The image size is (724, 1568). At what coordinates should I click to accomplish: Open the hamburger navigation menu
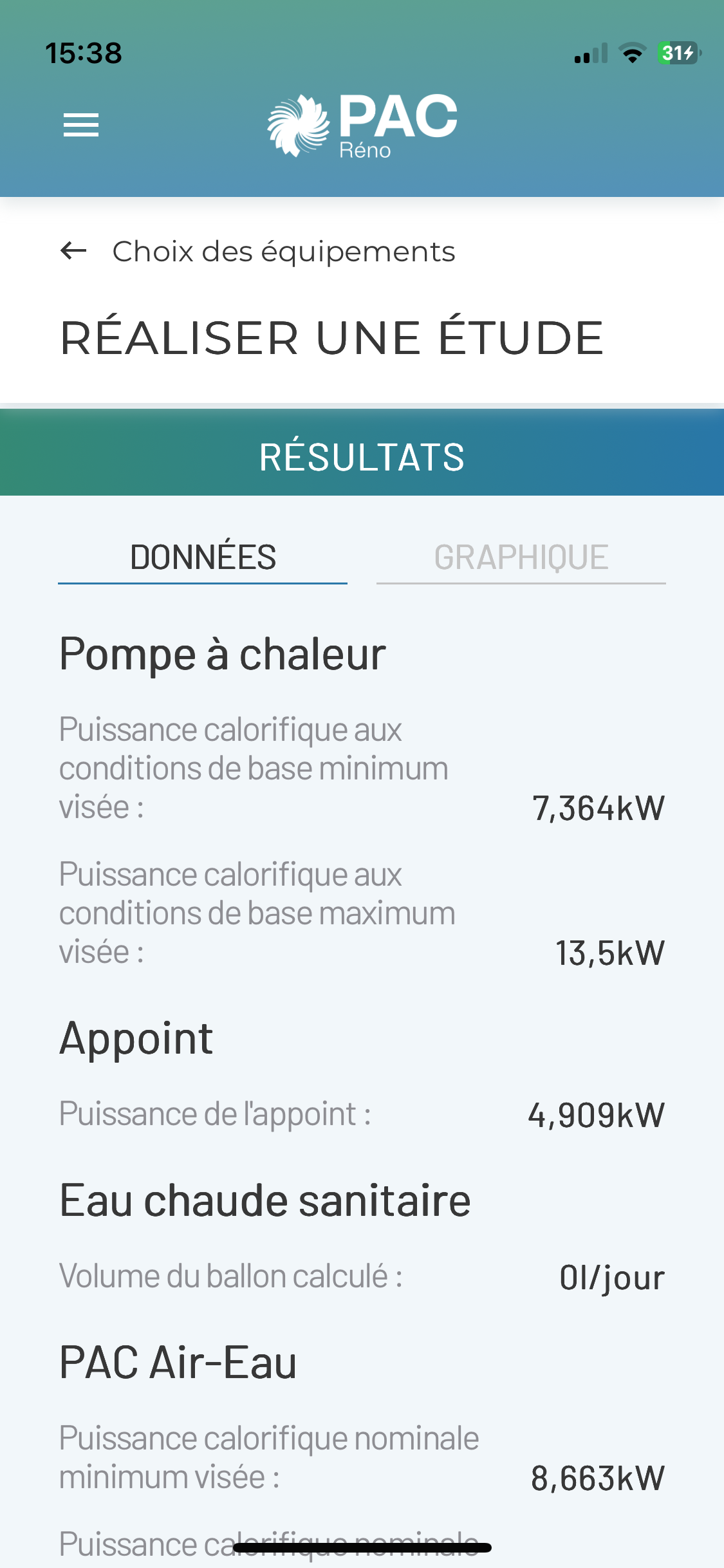coord(81,125)
